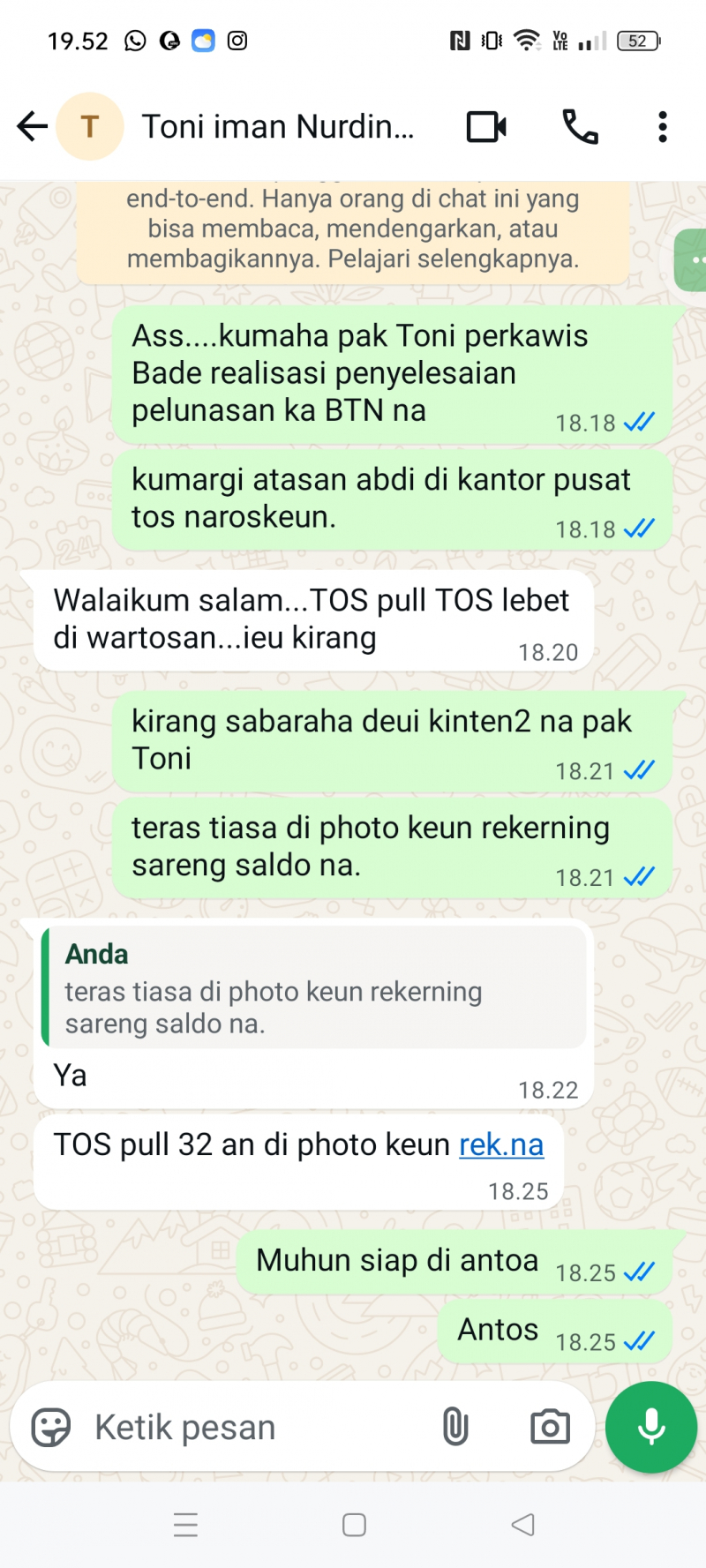
Task: Open Toni iman Nurdin's contact info
Action: [277, 127]
